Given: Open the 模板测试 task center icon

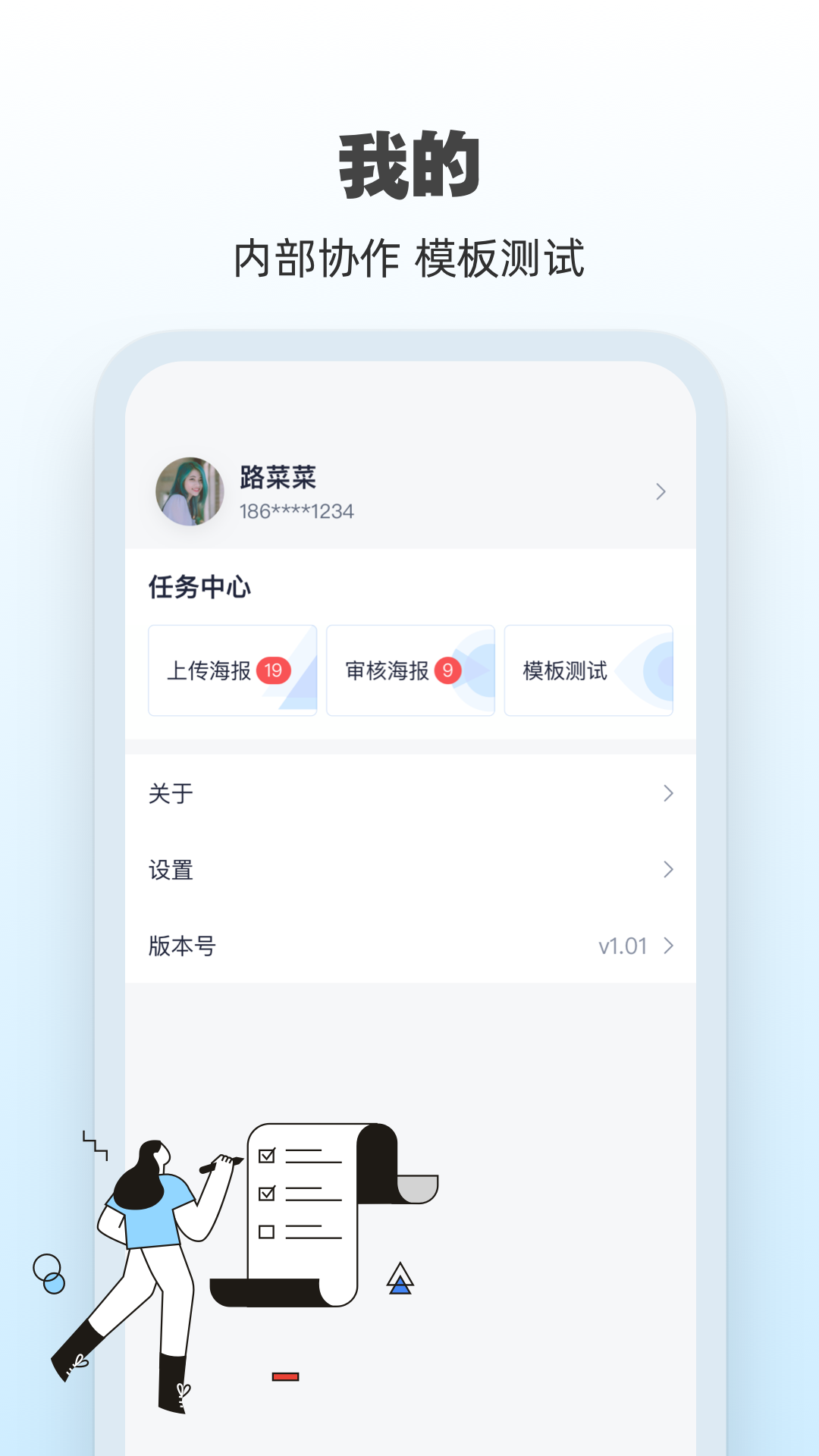Looking at the screenshot, I should (x=588, y=670).
